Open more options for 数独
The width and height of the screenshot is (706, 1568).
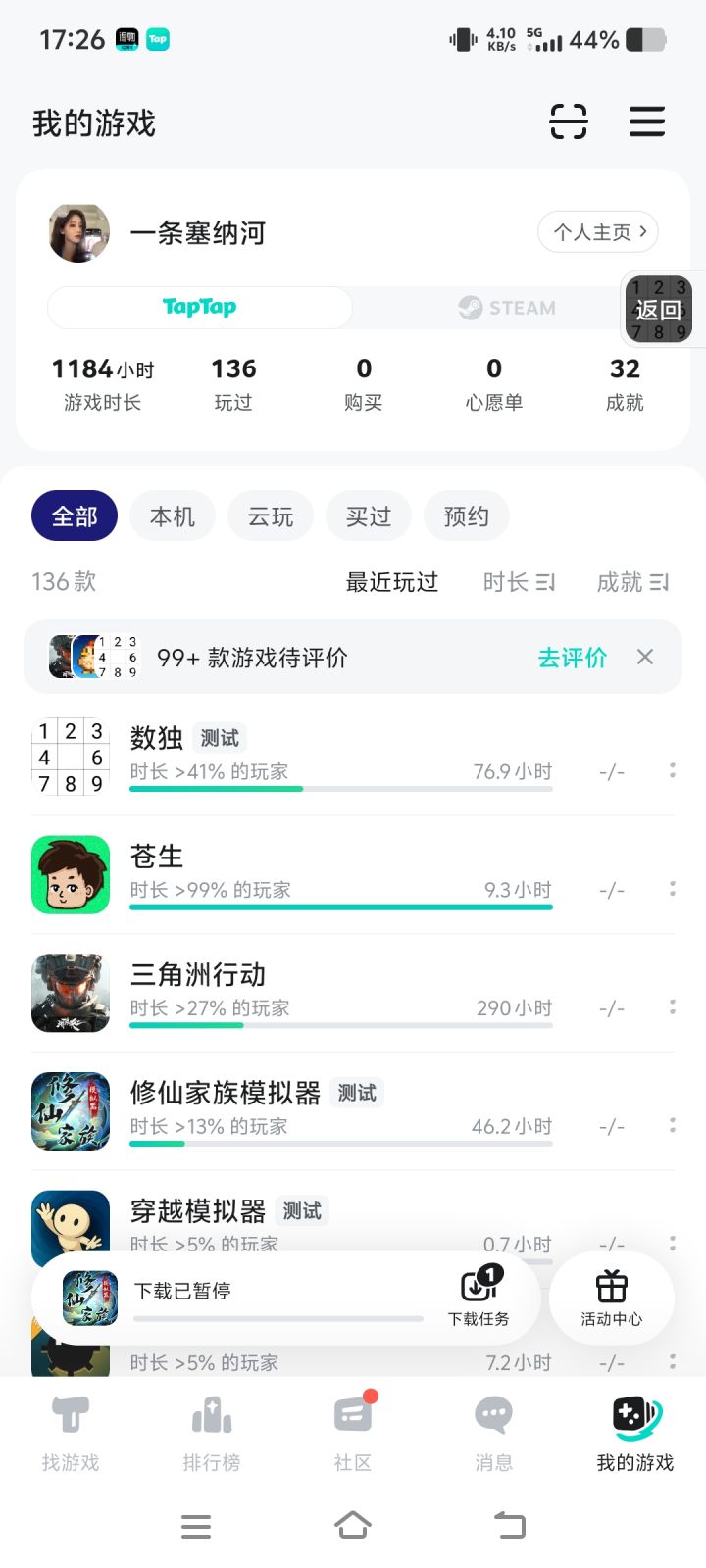click(x=672, y=770)
